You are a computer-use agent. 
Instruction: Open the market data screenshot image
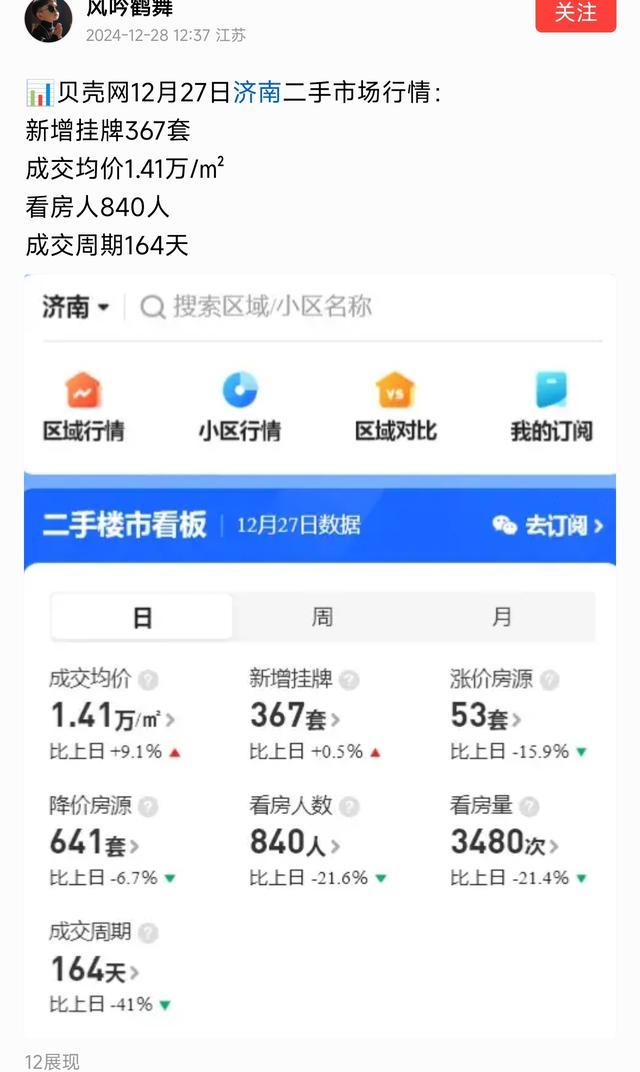pos(320,655)
